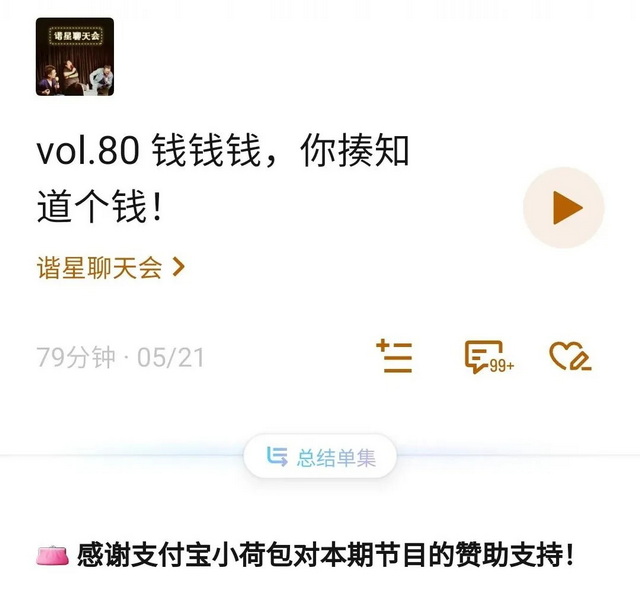The image size is (640, 589).
Task: Open the 99+ comments
Action: click(x=487, y=357)
